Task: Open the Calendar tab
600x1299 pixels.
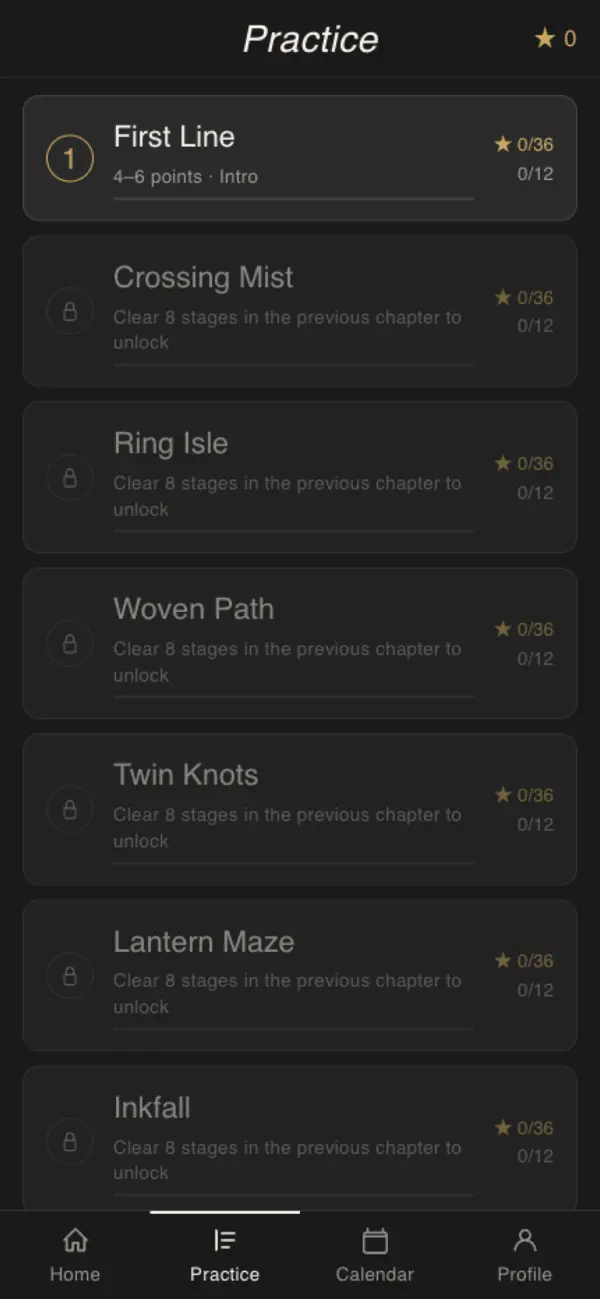Action: click(x=375, y=1255)
